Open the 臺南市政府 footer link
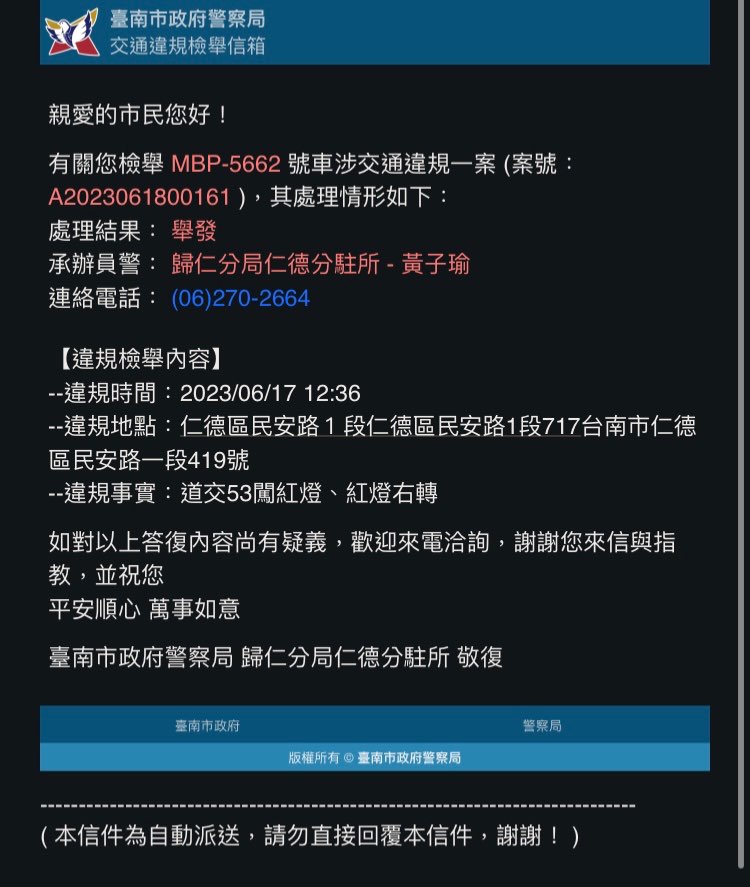 (x=207, y=725)
